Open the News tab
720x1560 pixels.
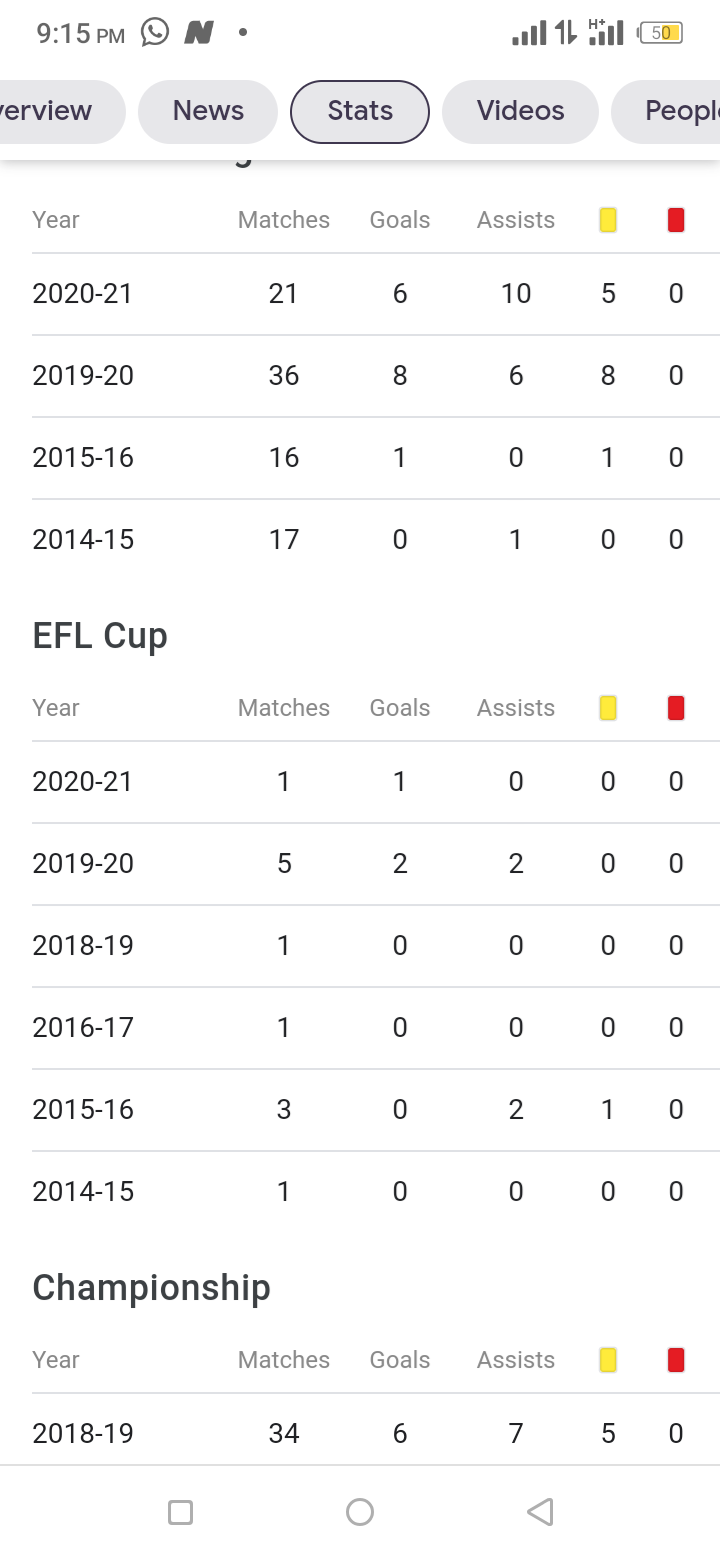coord(208,111)
